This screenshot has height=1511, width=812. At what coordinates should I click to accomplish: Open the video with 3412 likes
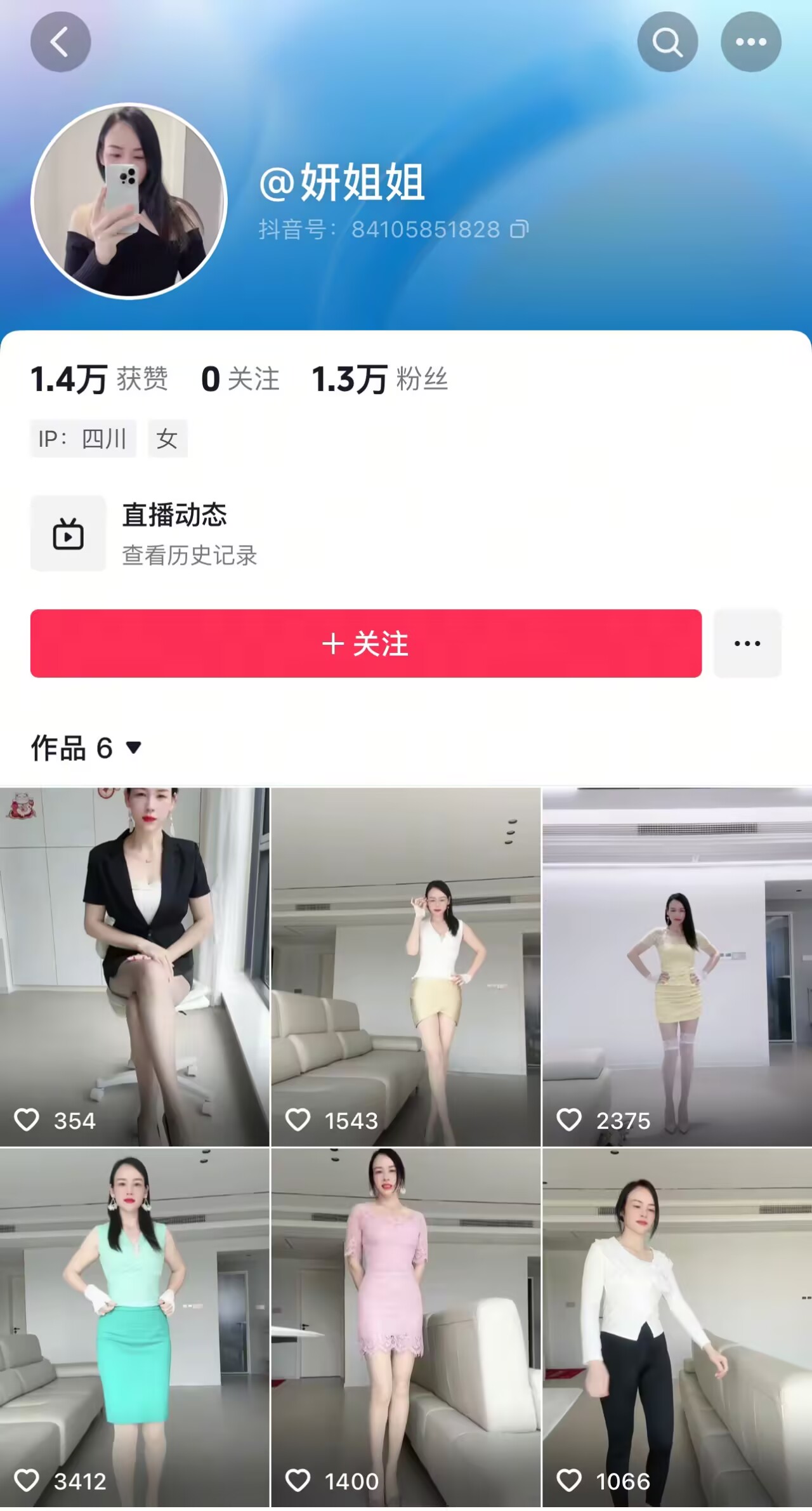pyautogui.click(x=134, y=1326)
